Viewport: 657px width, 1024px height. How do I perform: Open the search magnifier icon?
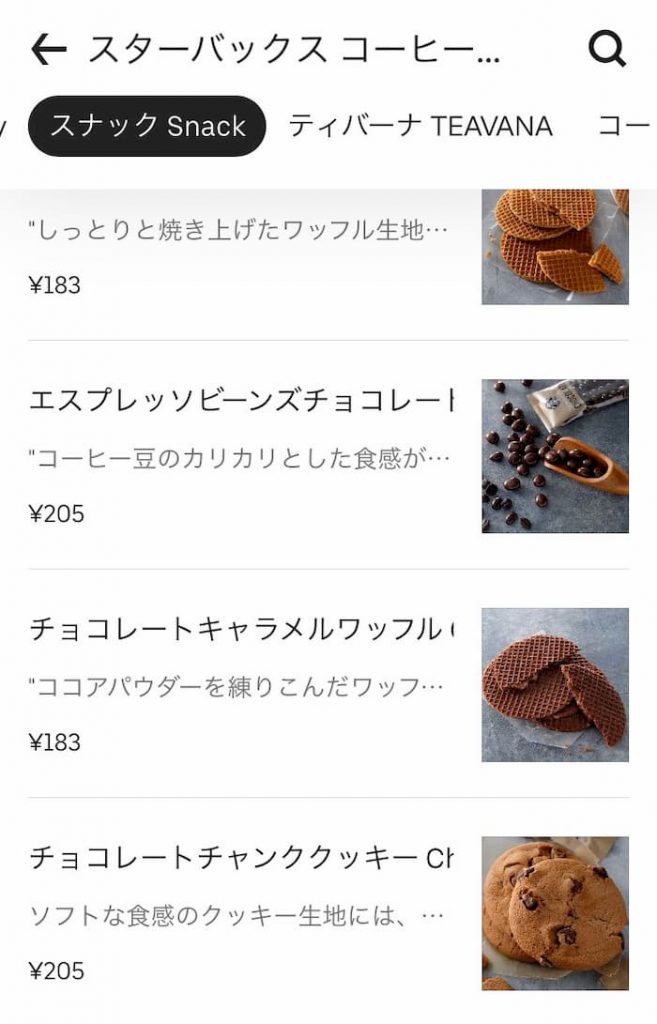[x=606, y=49]
